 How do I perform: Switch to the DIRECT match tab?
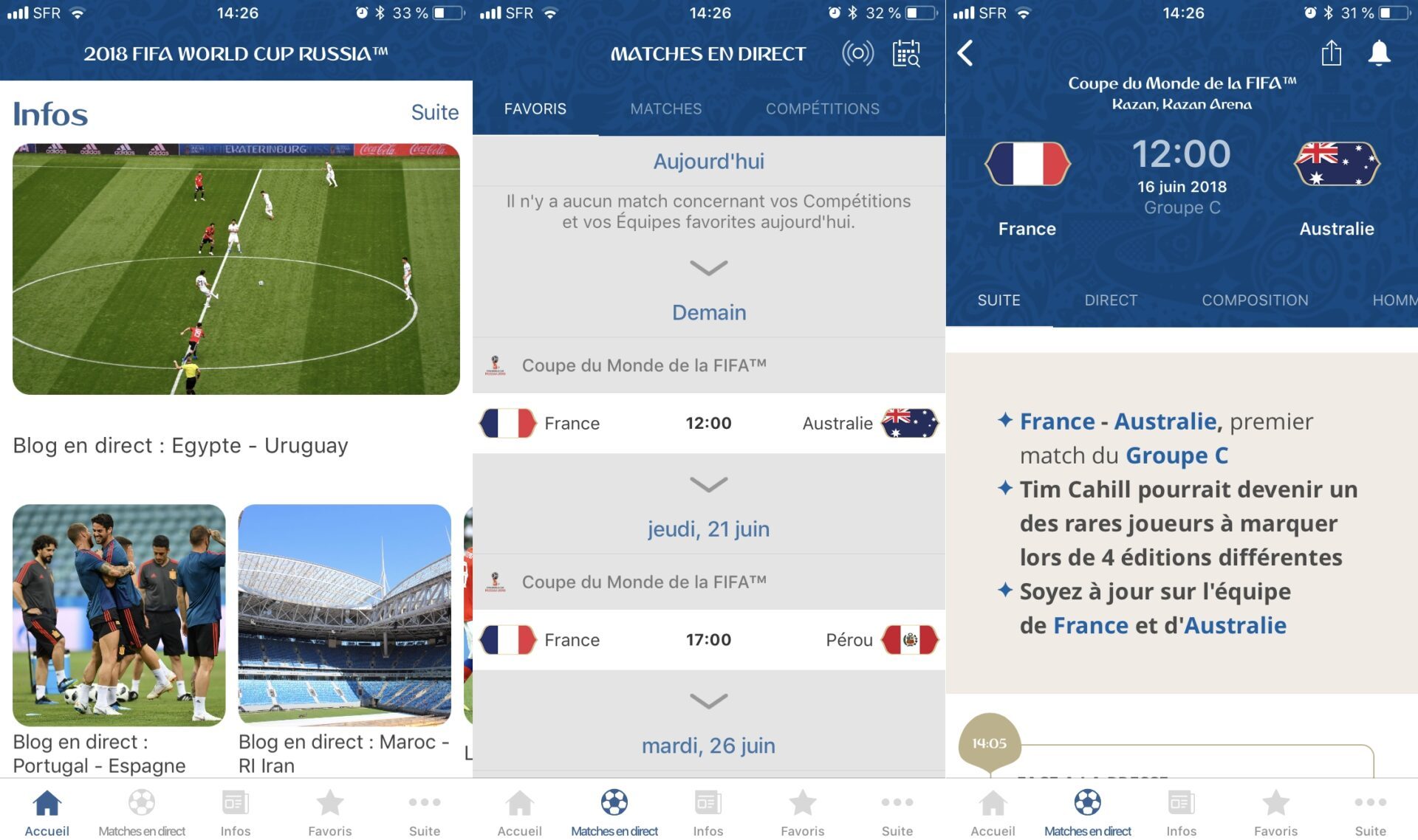coord(1111,300)
